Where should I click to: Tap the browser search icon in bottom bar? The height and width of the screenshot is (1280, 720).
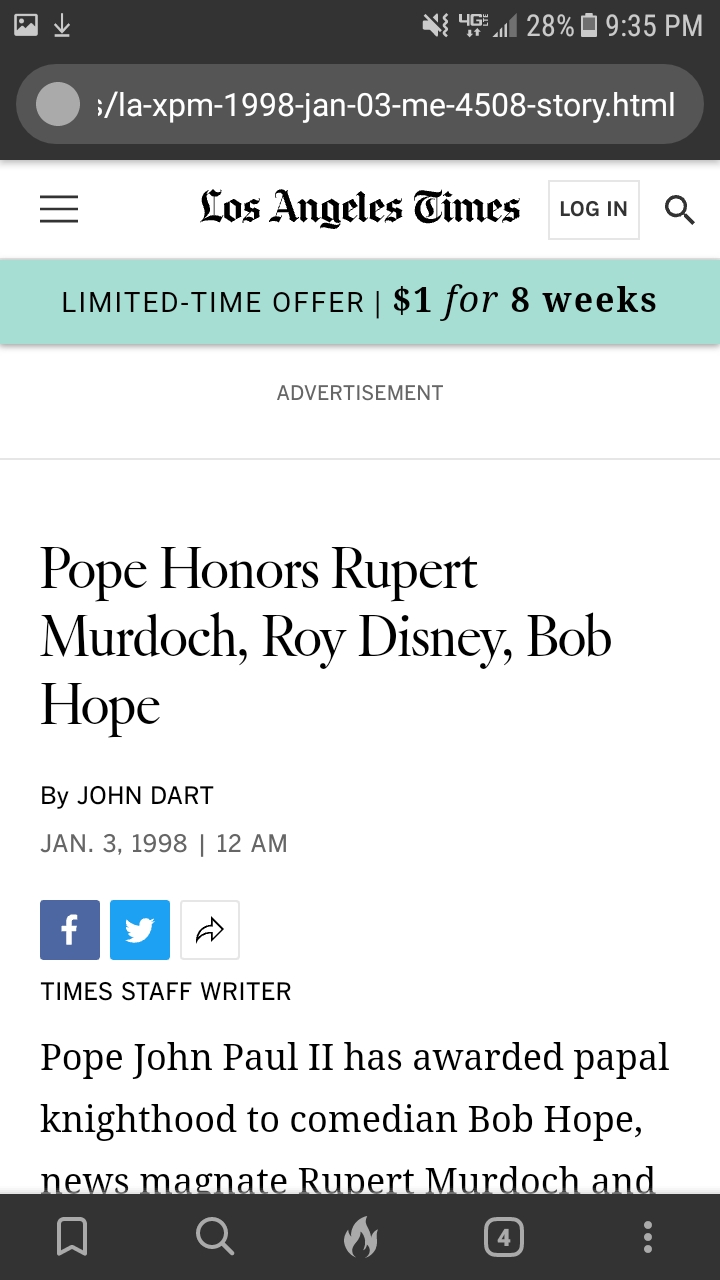(215, 1238)
